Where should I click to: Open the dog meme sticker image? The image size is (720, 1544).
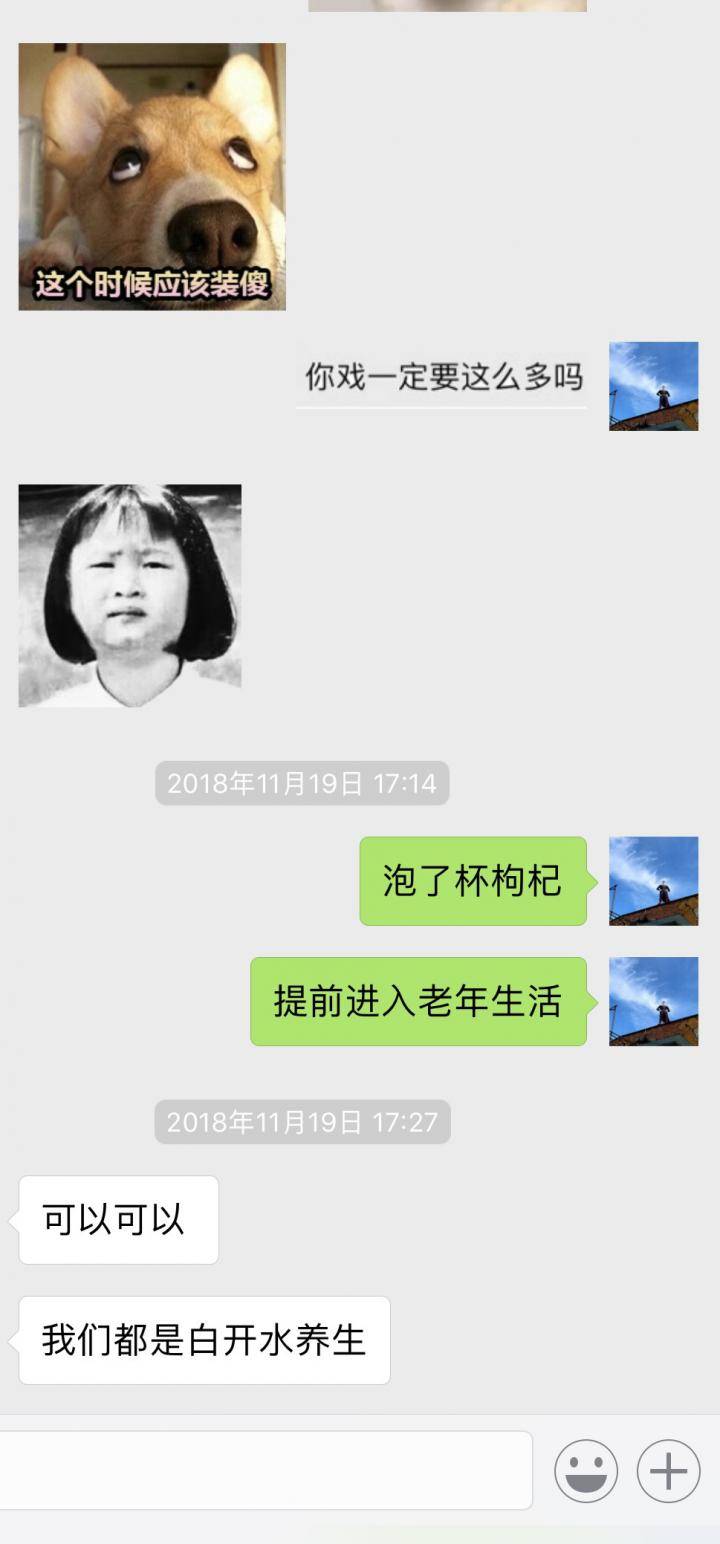[152, 177]
